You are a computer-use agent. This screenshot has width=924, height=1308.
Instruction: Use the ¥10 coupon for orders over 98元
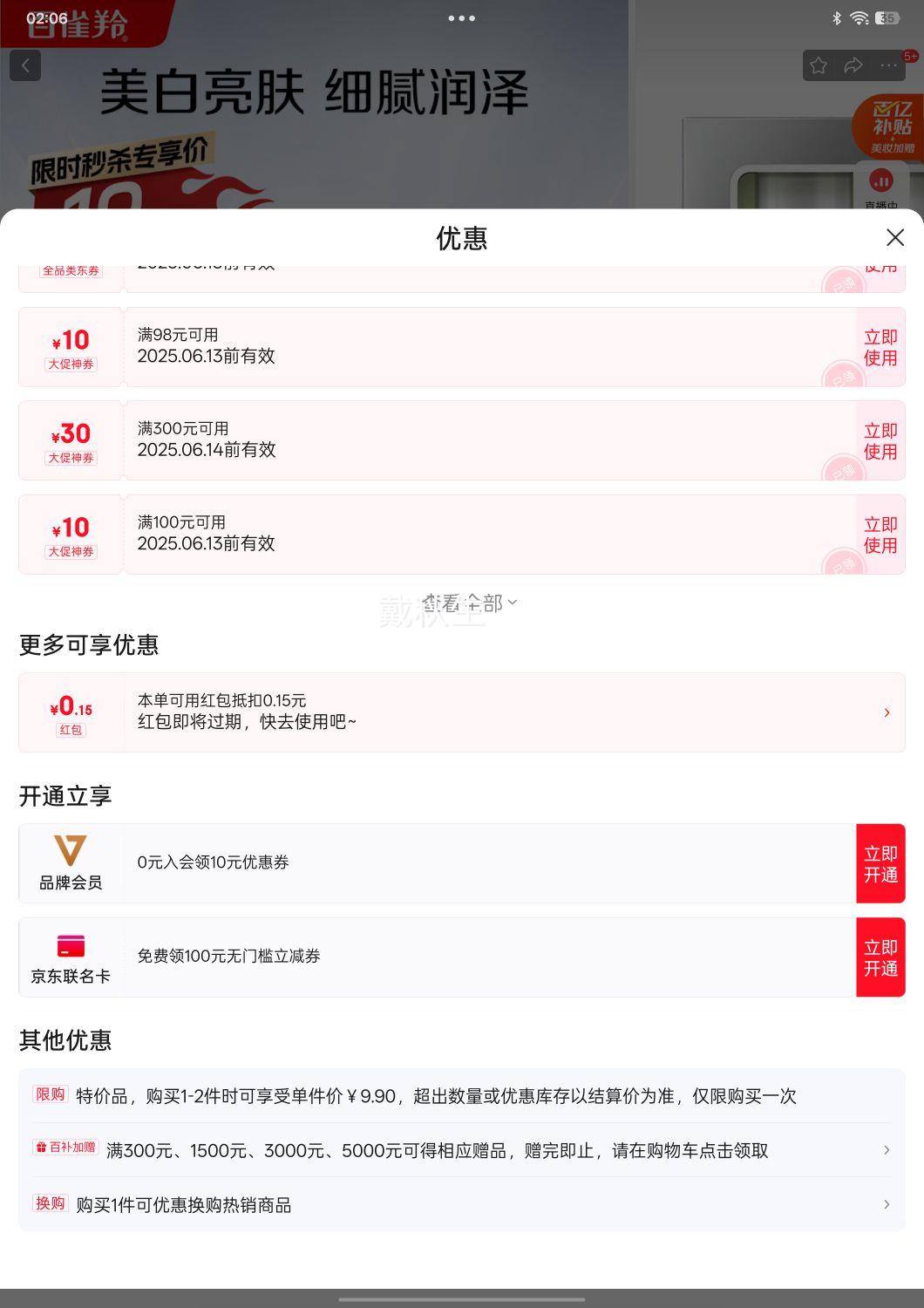(880, 347)
